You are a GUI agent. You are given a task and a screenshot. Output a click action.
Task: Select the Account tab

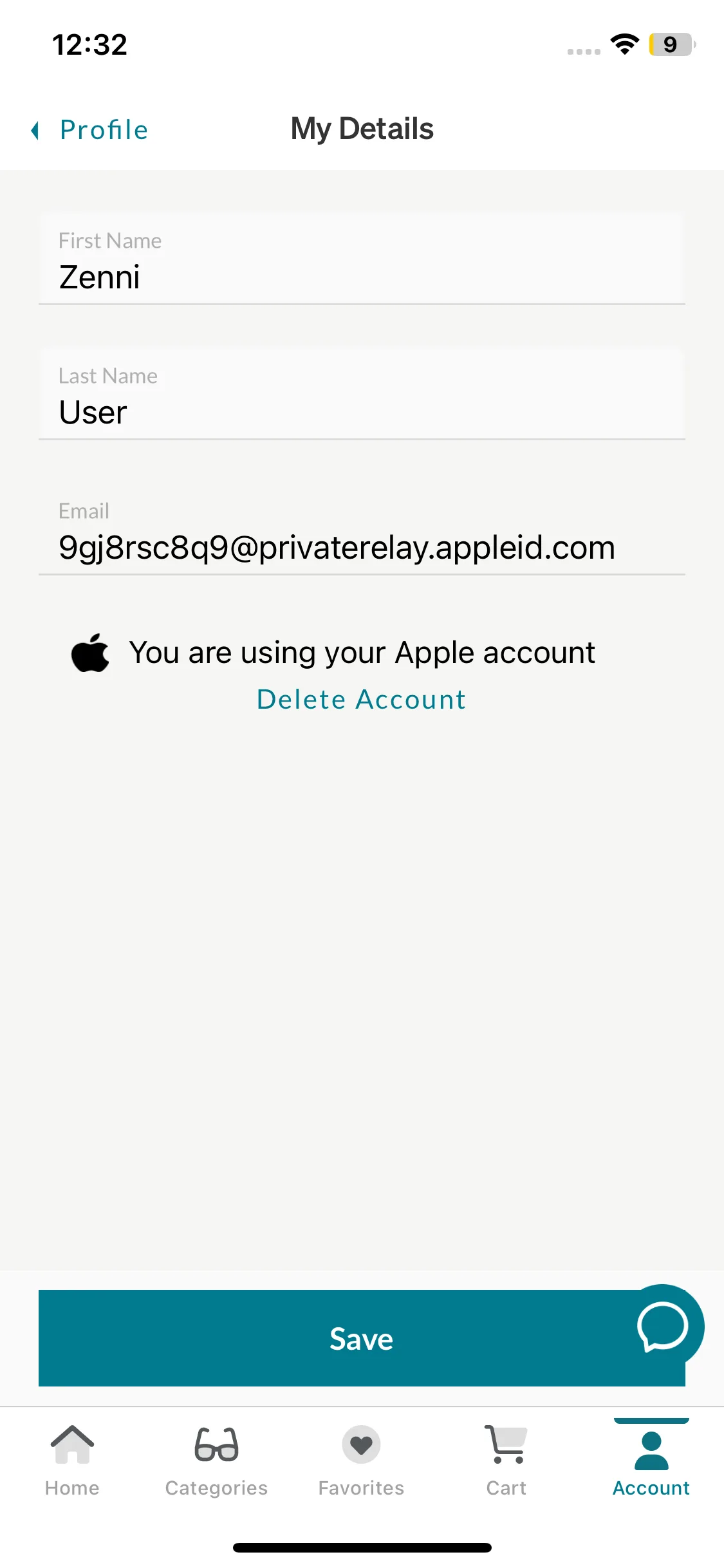(x=651, y=1461)
